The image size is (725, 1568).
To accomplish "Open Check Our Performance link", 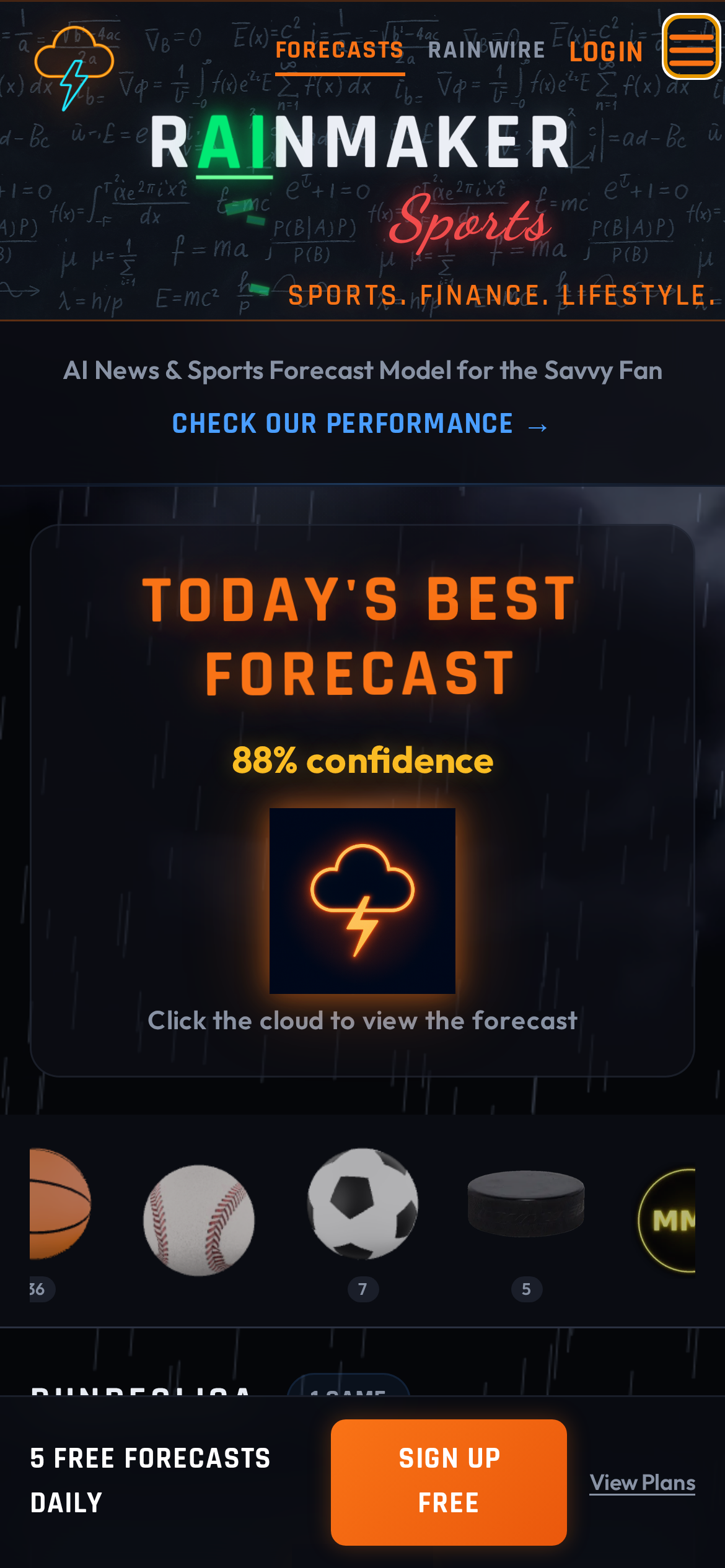I will coord(359,424).
